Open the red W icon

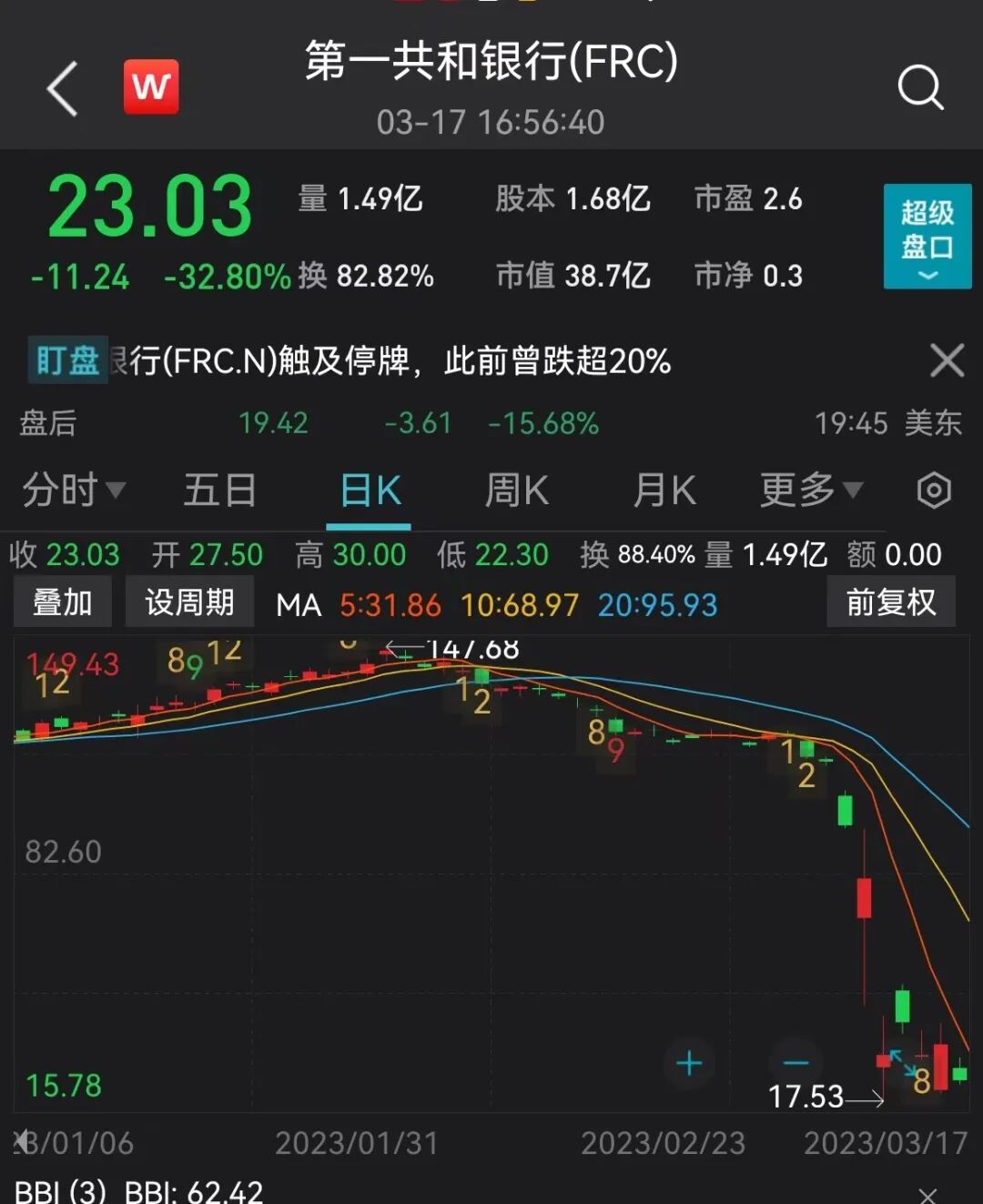point(151,87)
